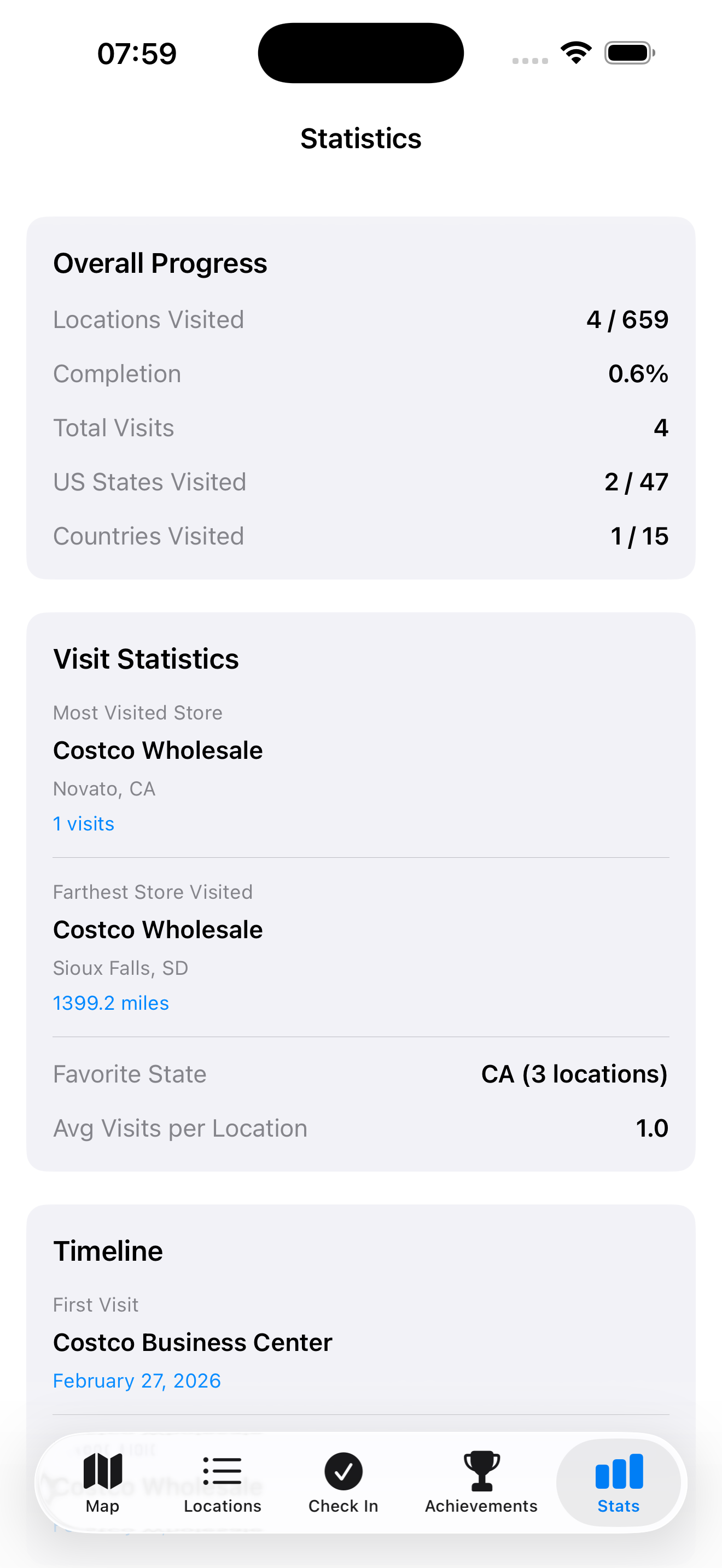Tap the clock showing 07:59
The image size is (722, 1568).
pyautogui.click(x=136, y=52)
